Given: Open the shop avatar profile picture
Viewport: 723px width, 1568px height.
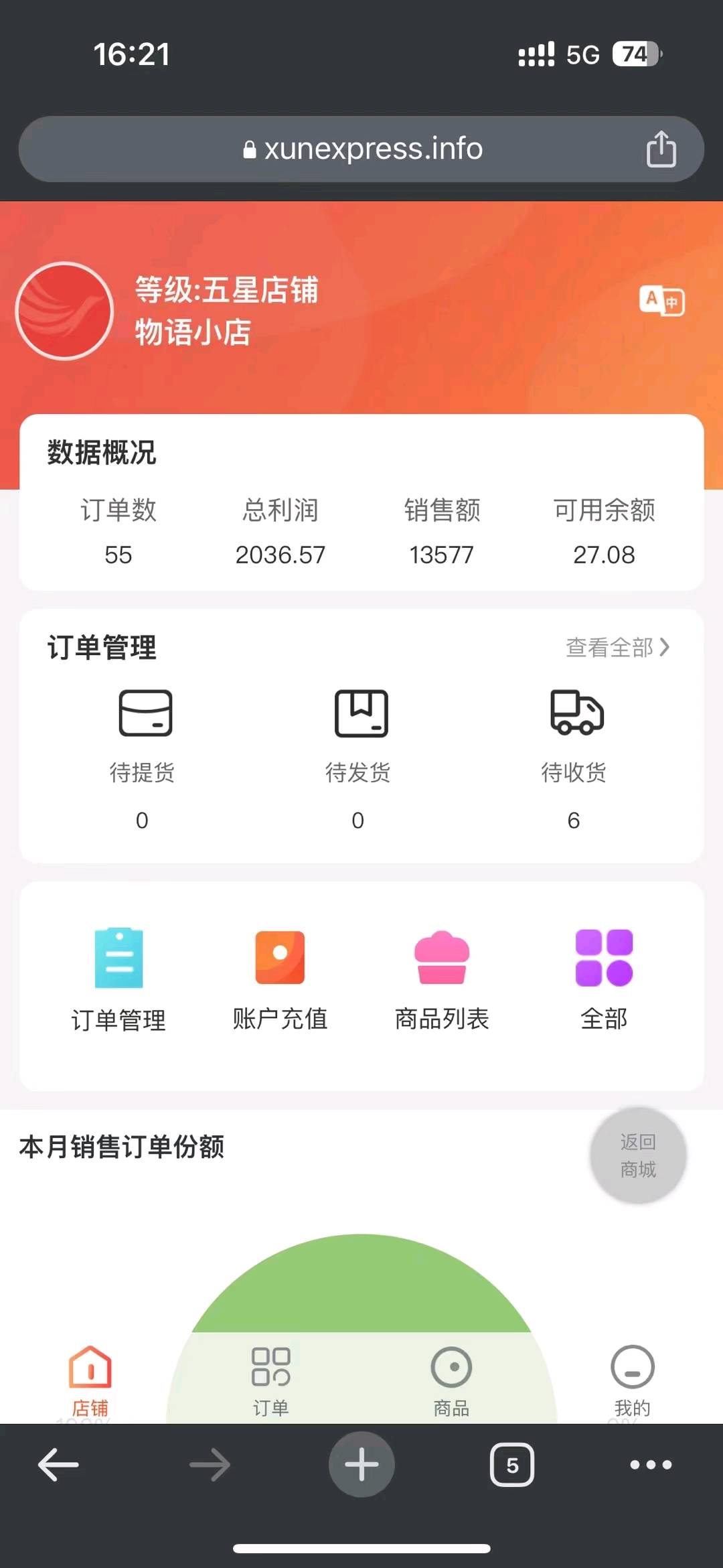Looking at the screenshot, I should tap(64, 311).
